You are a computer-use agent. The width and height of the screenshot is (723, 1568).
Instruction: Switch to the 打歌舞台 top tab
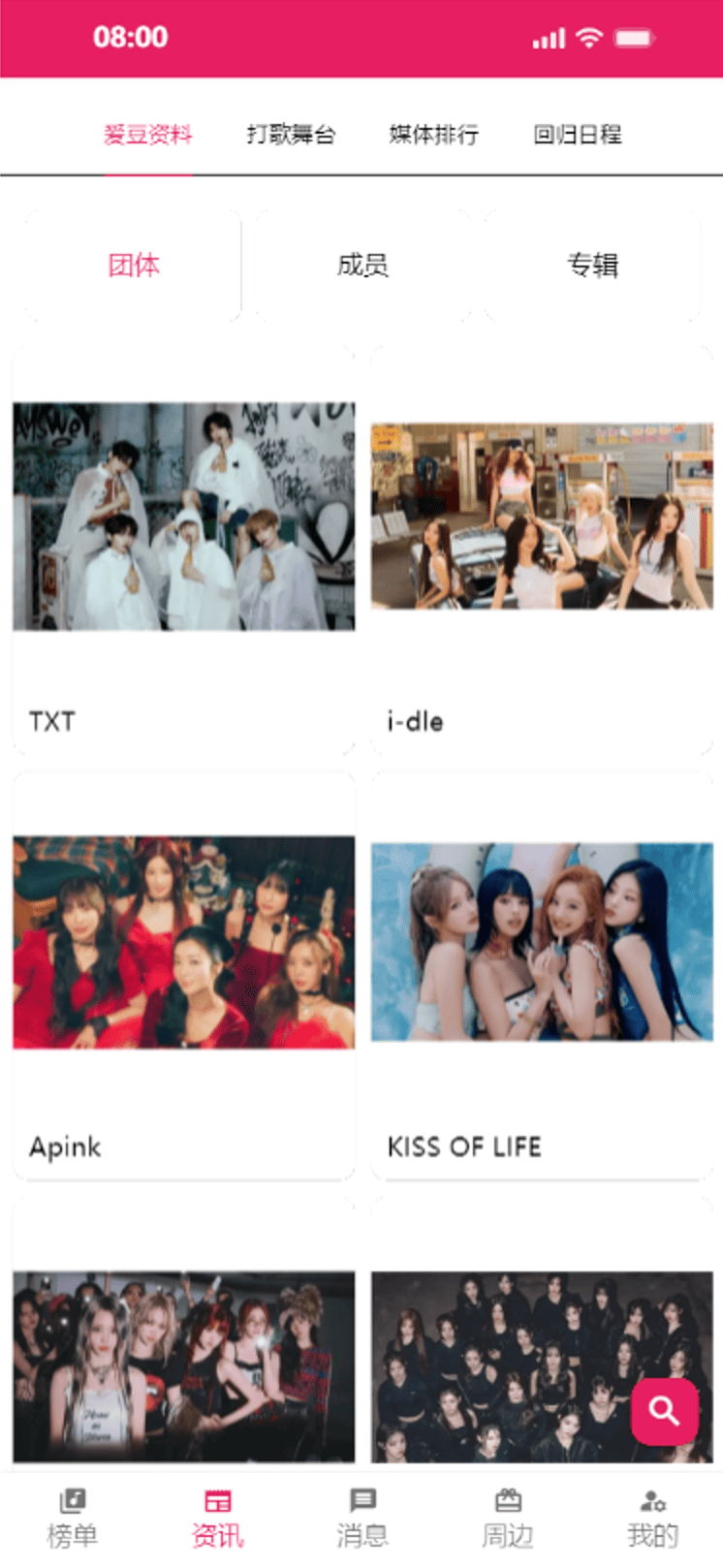point(291,135)
